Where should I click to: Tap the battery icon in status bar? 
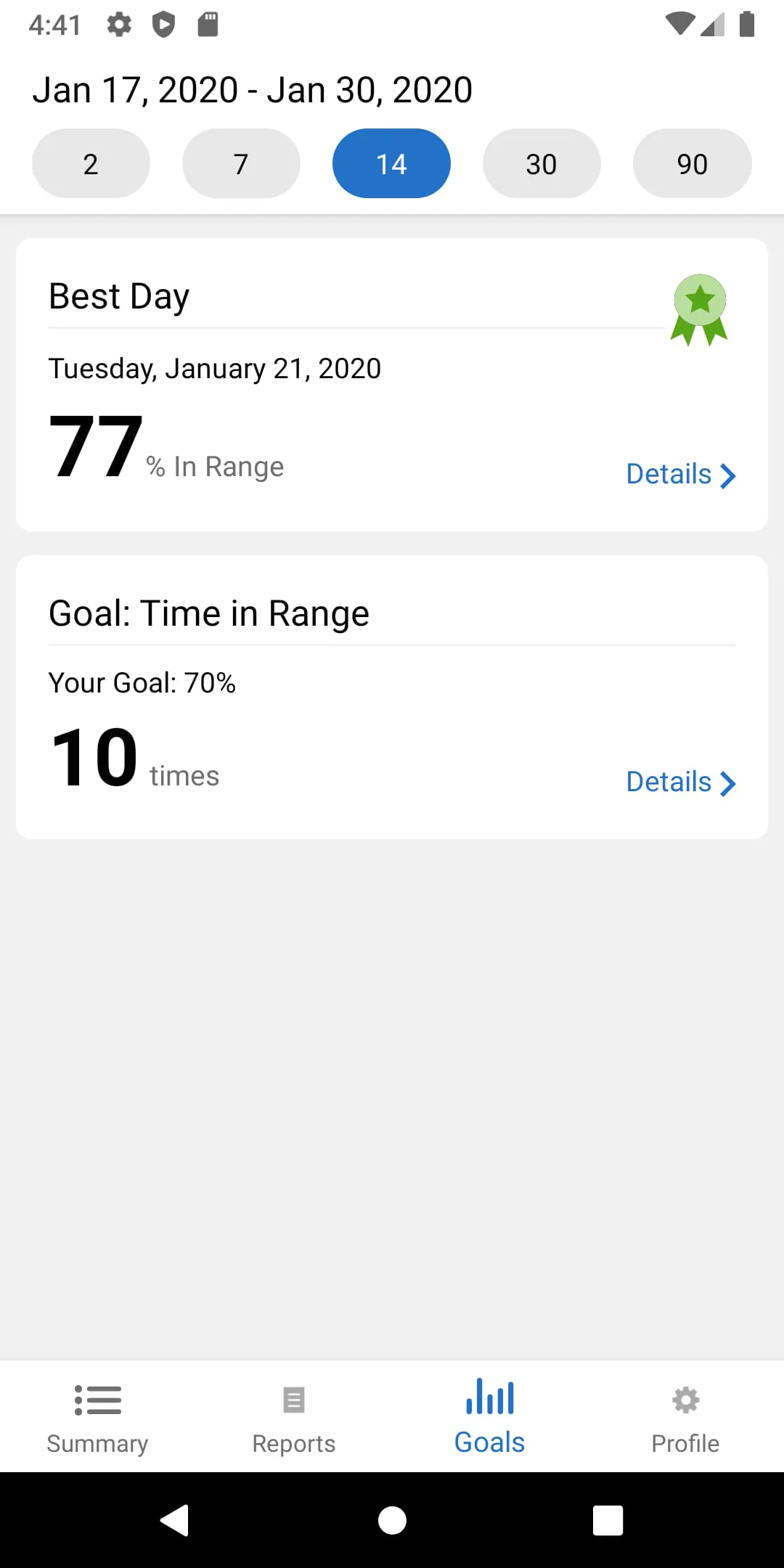pyautogui.click(x=747, y=25)
